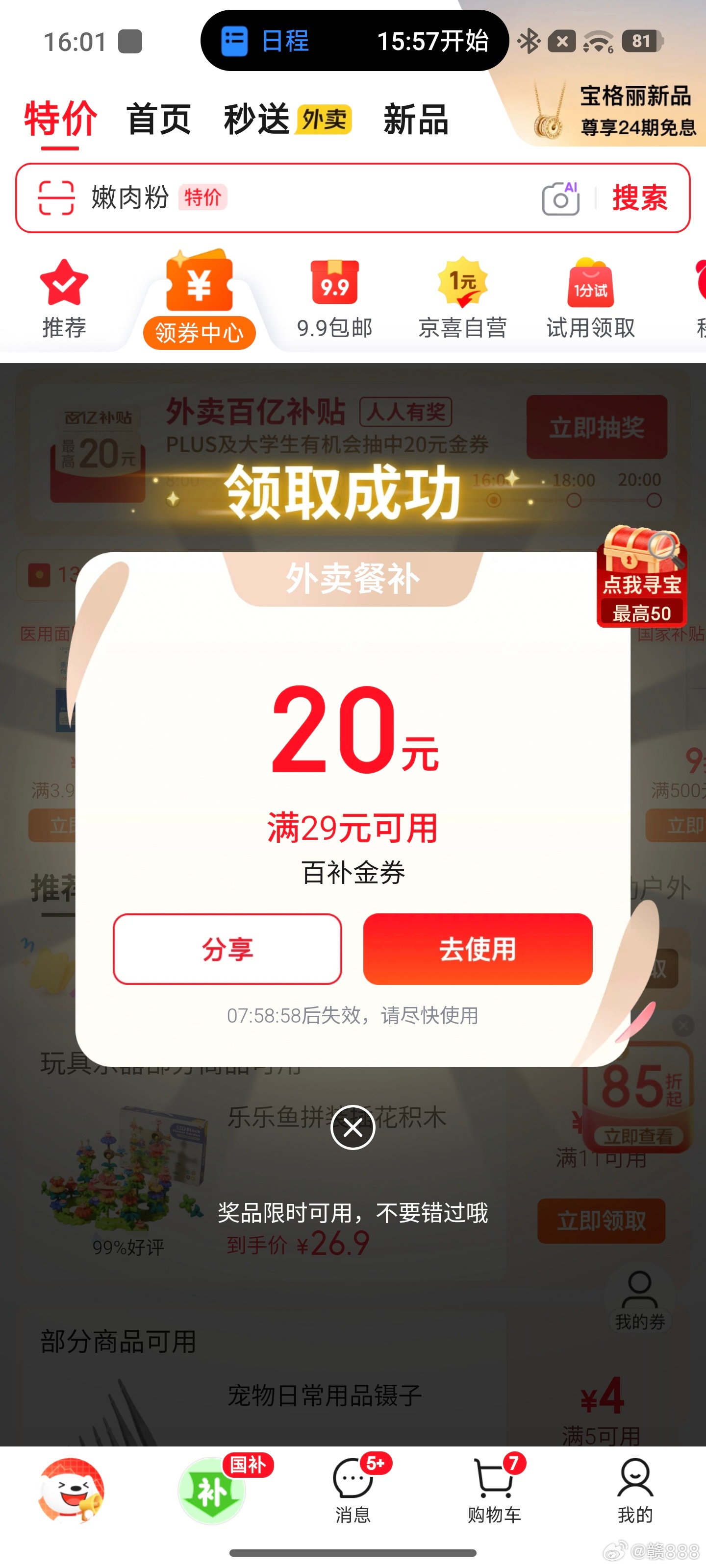Go to 购物车 cart
This screenshot has width=706, height=1568.
(x=494, y=1490)
